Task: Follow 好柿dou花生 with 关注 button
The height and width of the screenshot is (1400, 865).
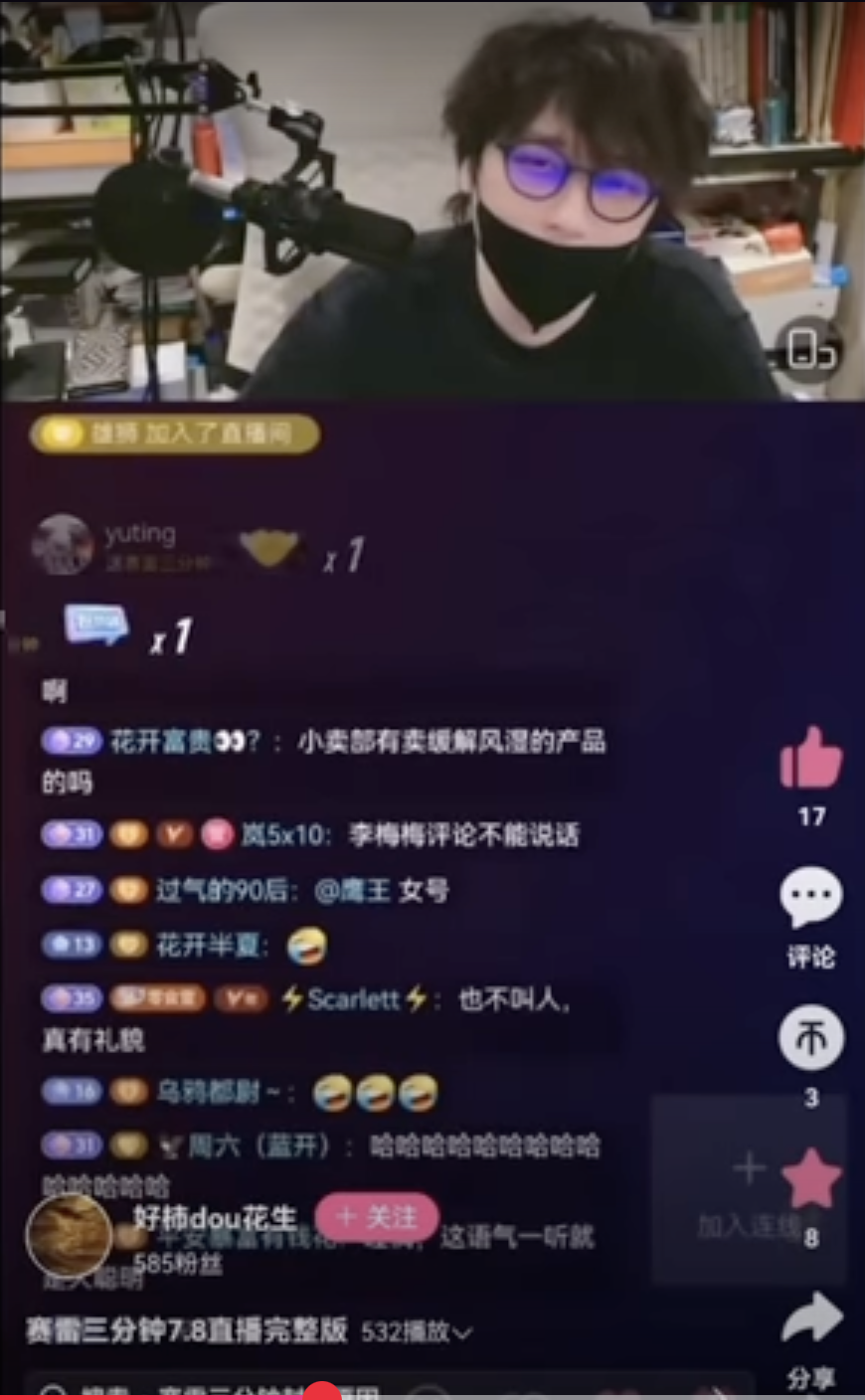Action: click(x=377, y=1218)
